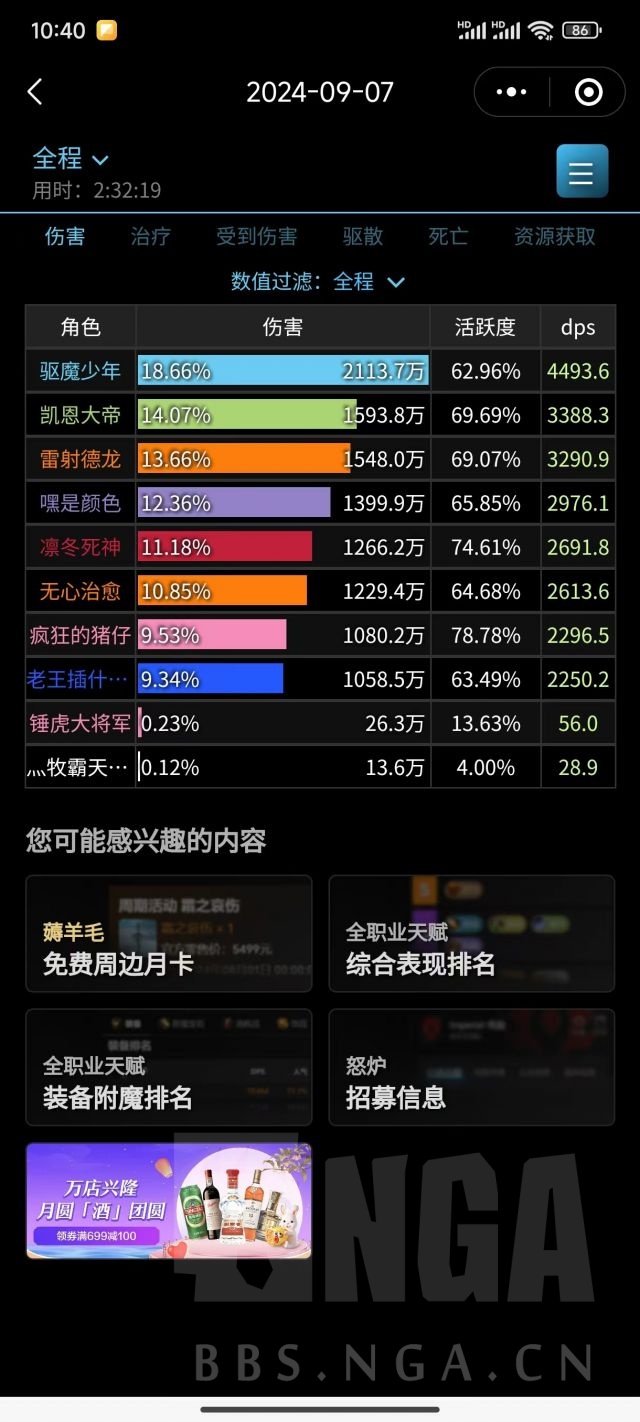
Task: Close the mini program with the circle icon
Action: pyautogui.click(x=588, y=92)
